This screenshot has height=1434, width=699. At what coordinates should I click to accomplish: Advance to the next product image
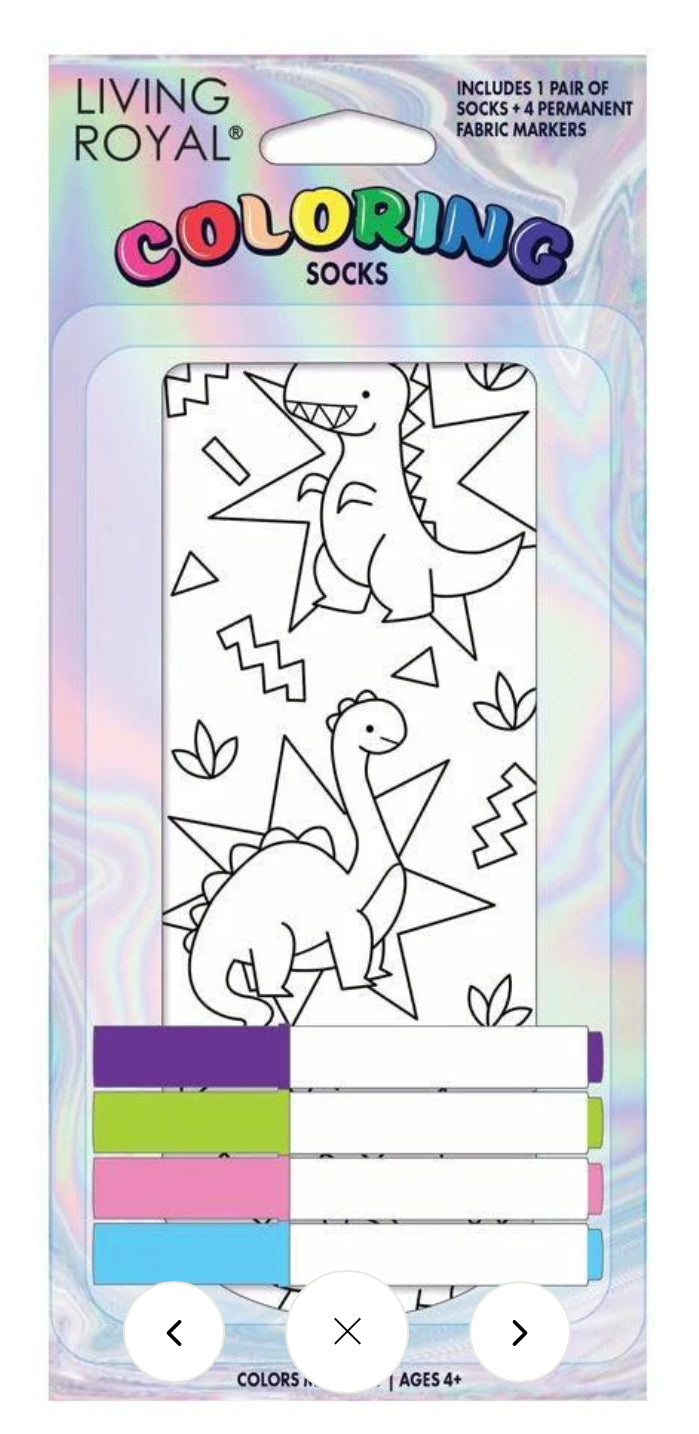(519, 1332)
